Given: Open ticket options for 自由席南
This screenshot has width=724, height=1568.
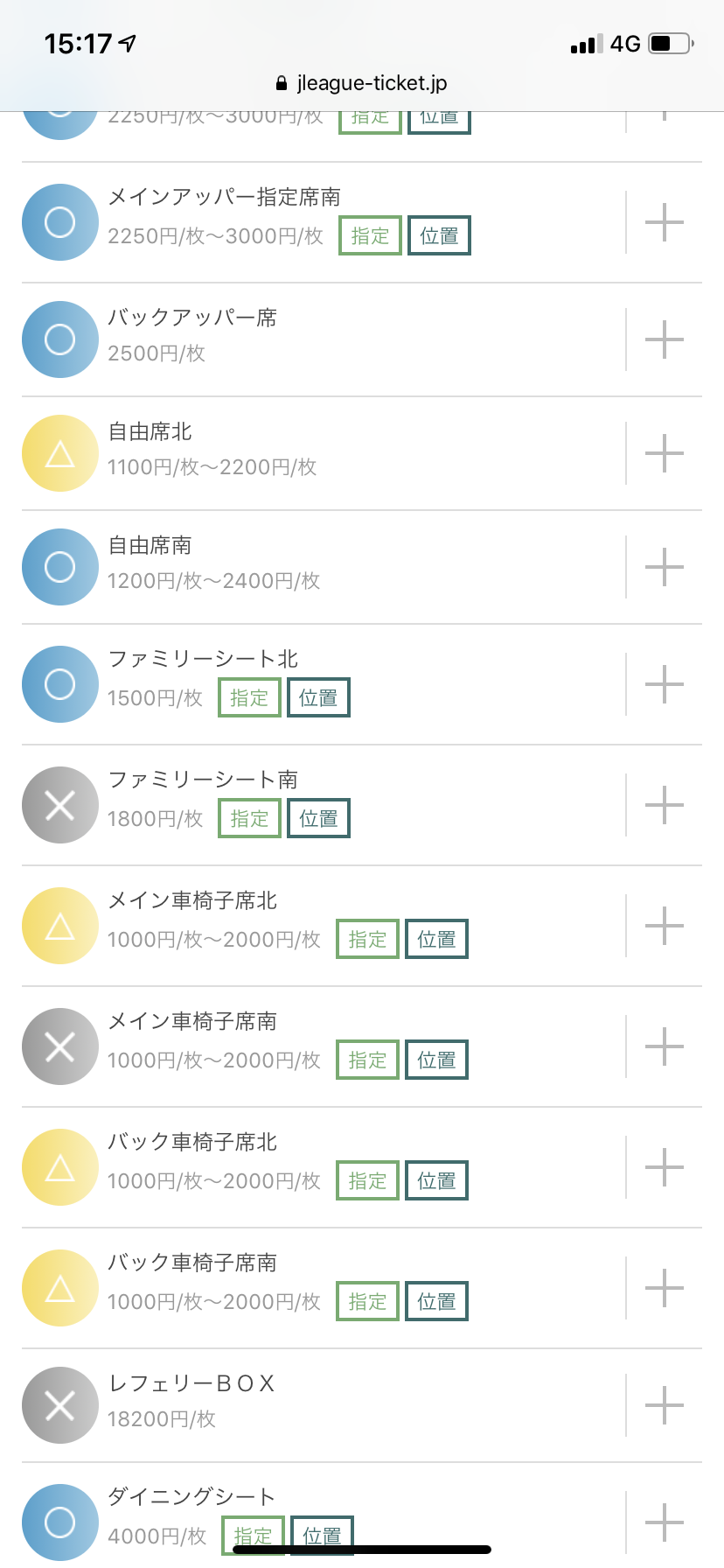Looking at the screenshot, I should [664, 567].
